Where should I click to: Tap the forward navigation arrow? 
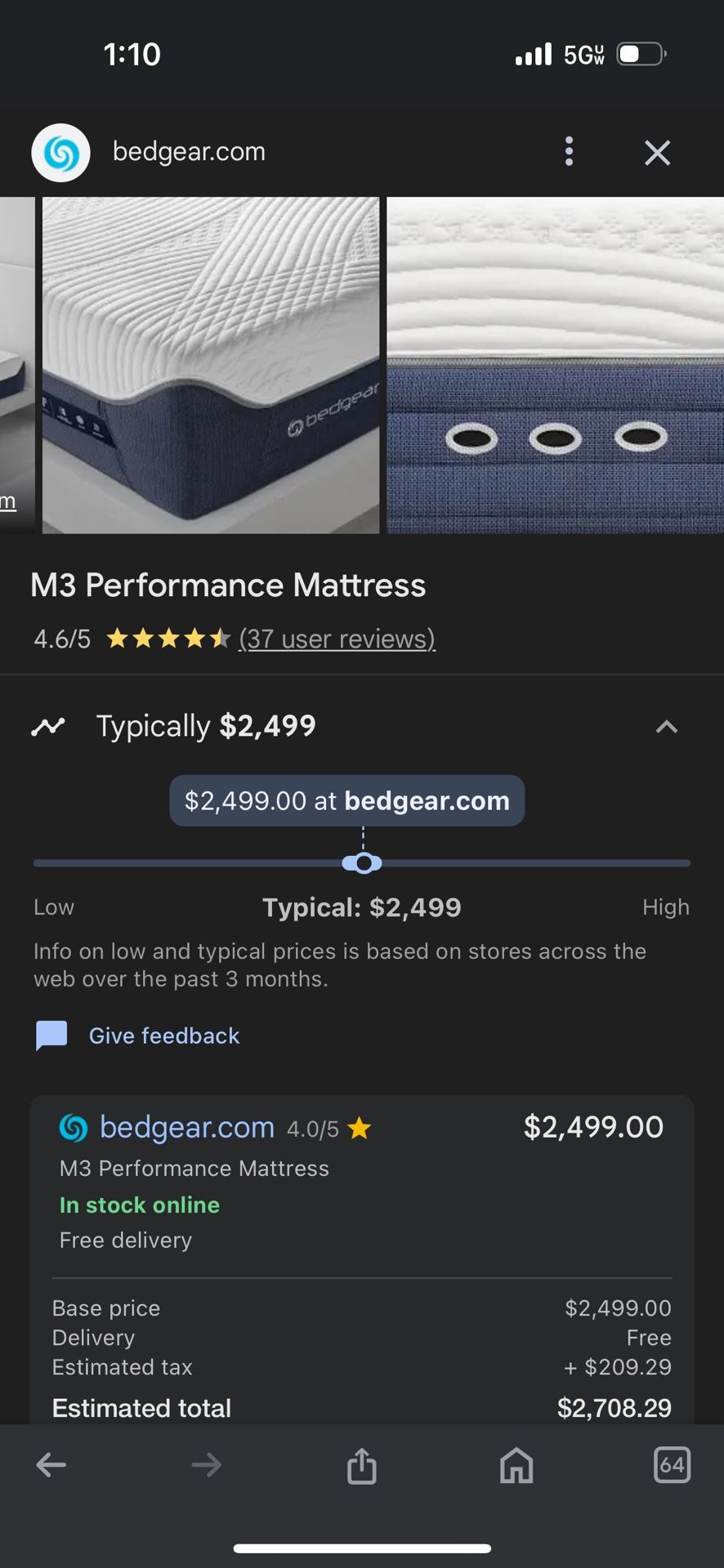tap(205, 1464)
